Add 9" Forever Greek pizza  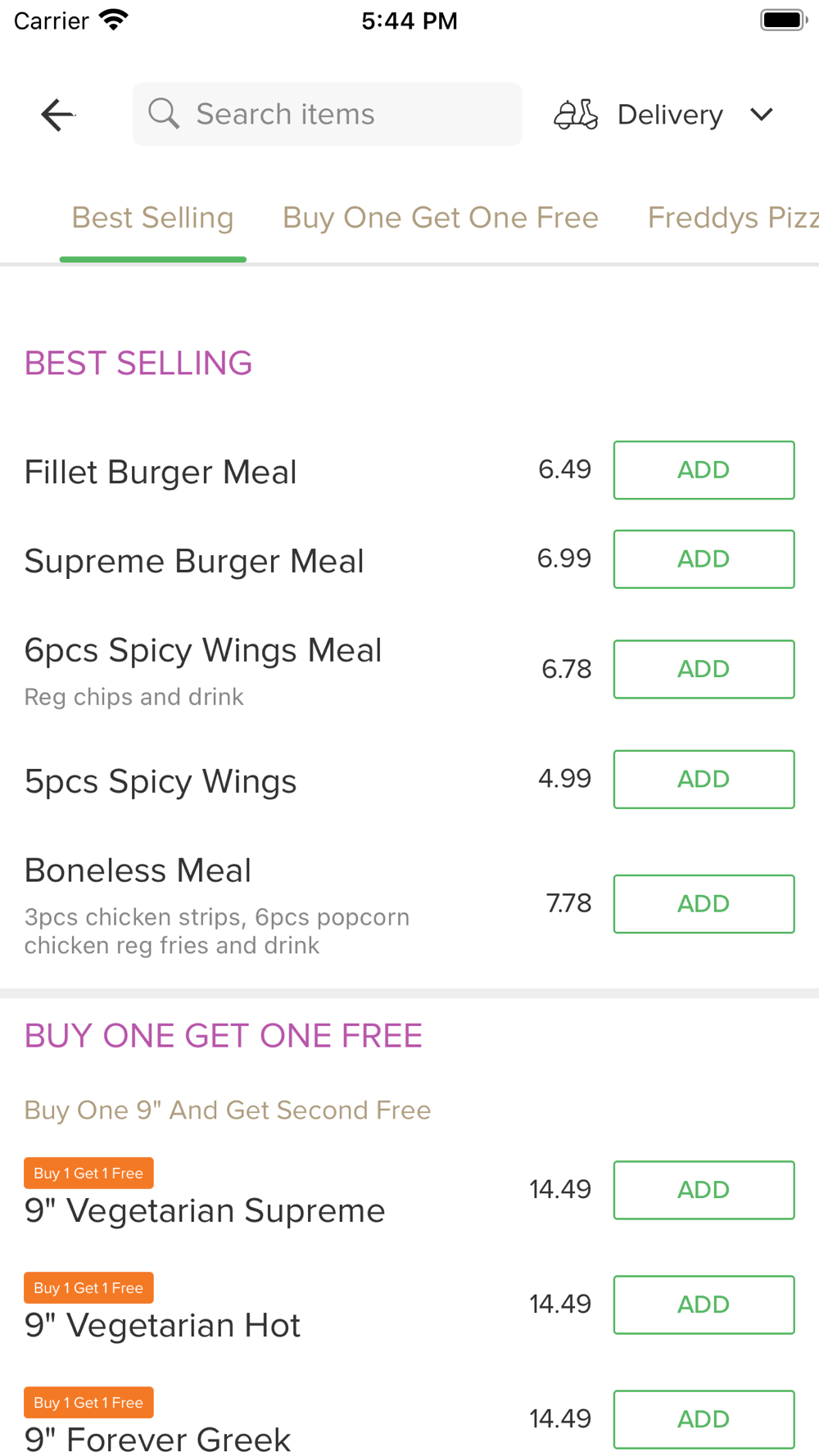704,1419
